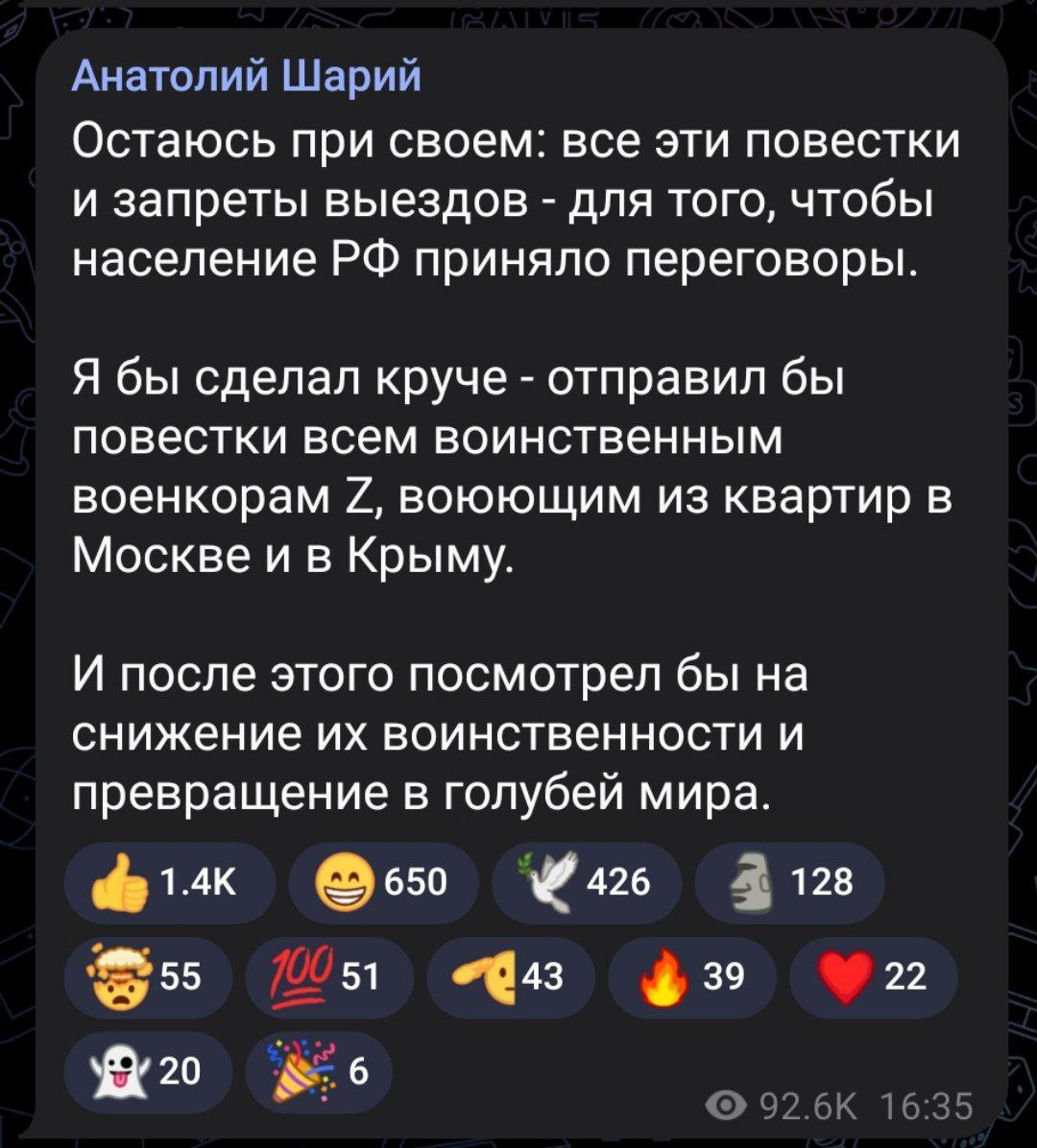React with the exploding head showing 55
The height and width of the screenshot is (1148, 1037).
point(146,977)
